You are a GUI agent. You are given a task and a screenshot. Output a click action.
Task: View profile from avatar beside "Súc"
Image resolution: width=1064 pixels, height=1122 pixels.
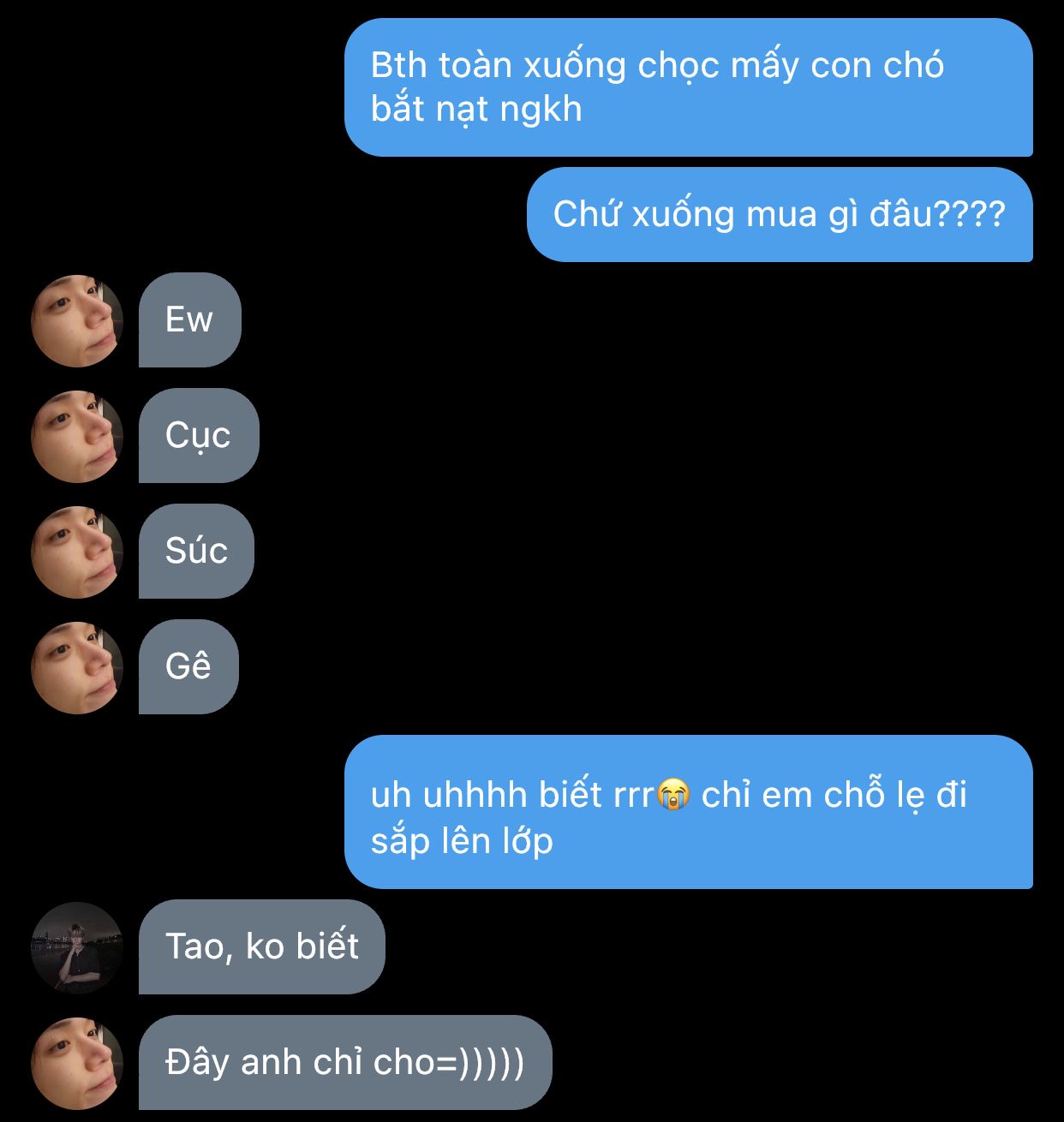(x=77, y=552)
